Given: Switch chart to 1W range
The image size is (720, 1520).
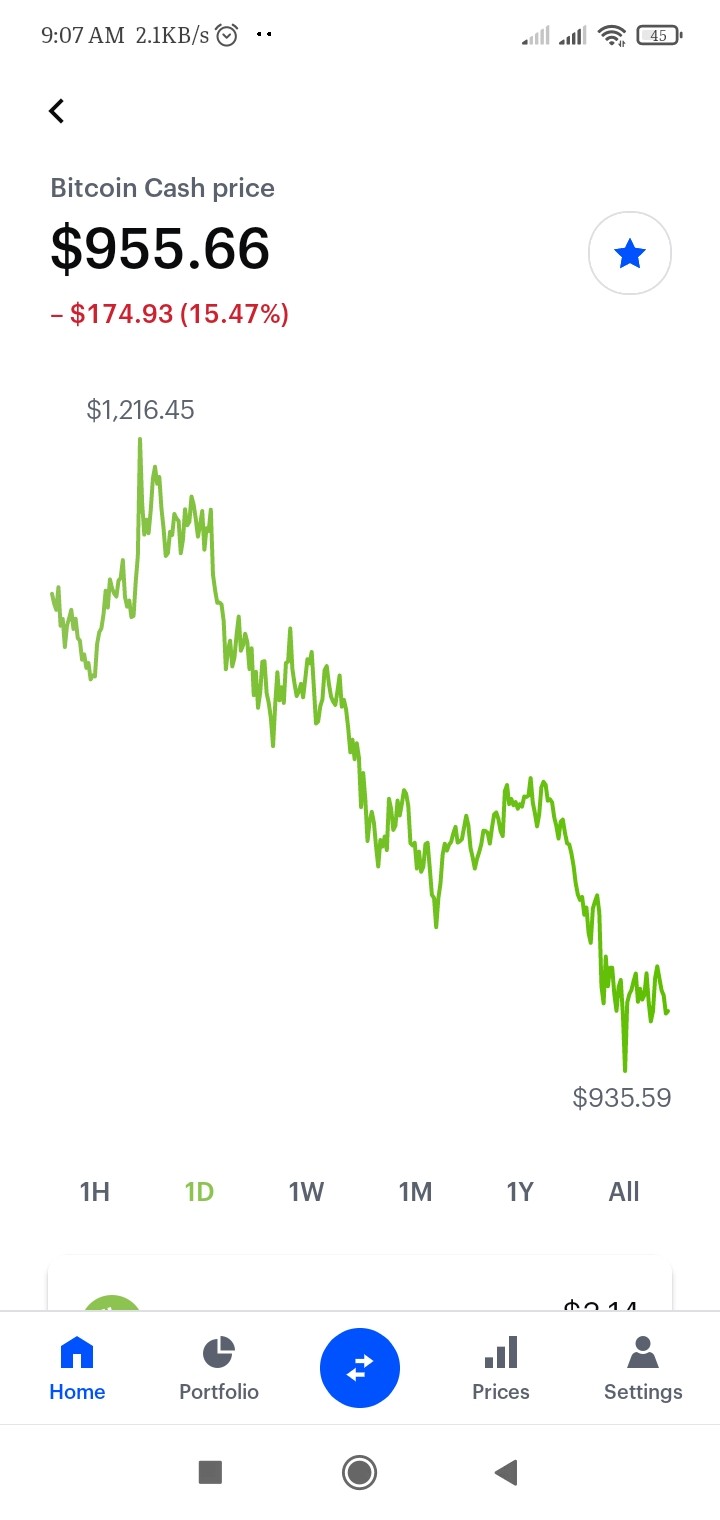Looking at the screenshot, I should (x=306, y=1192).
